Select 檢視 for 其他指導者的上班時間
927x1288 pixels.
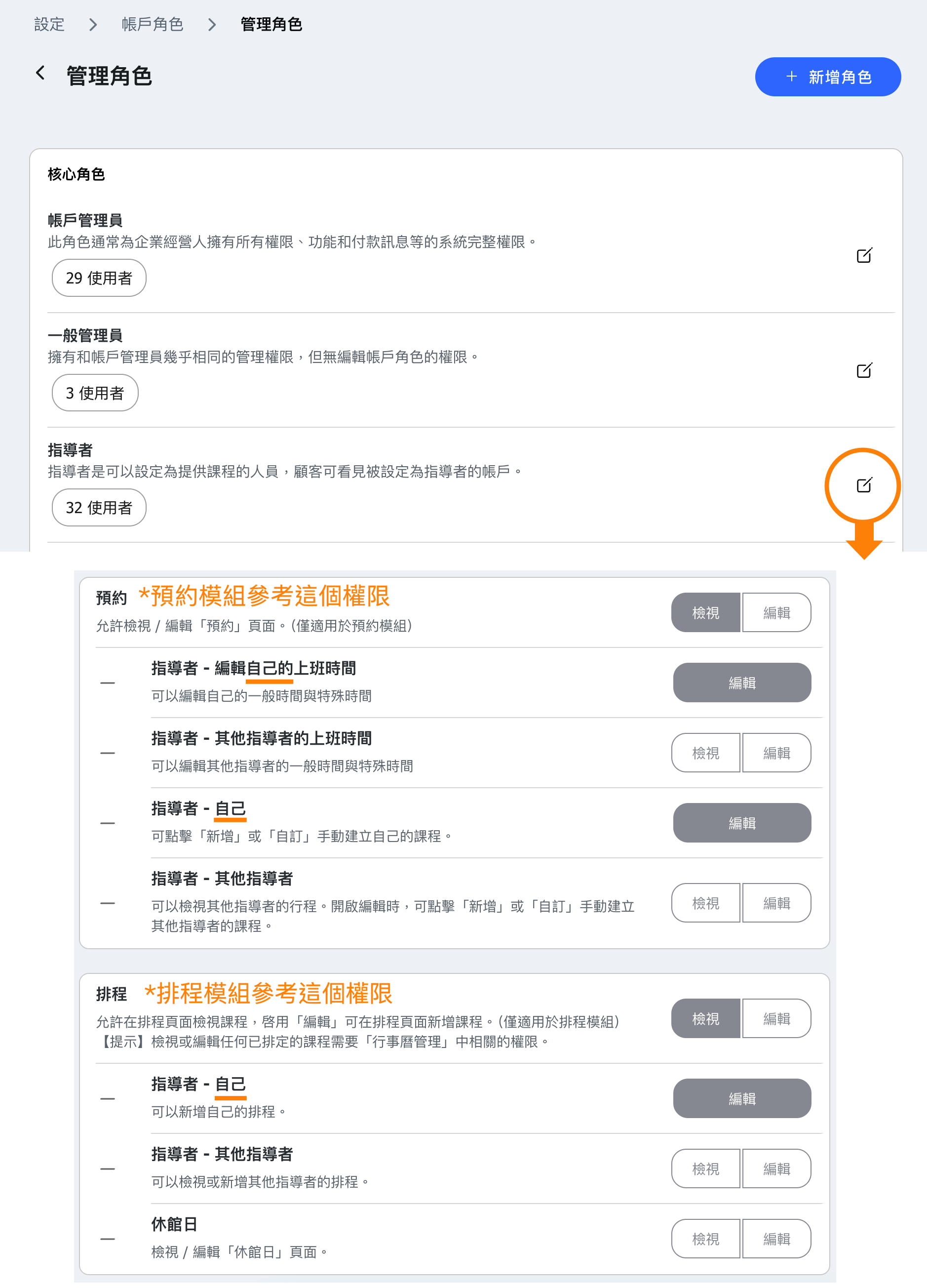click(x=705, y=753)
